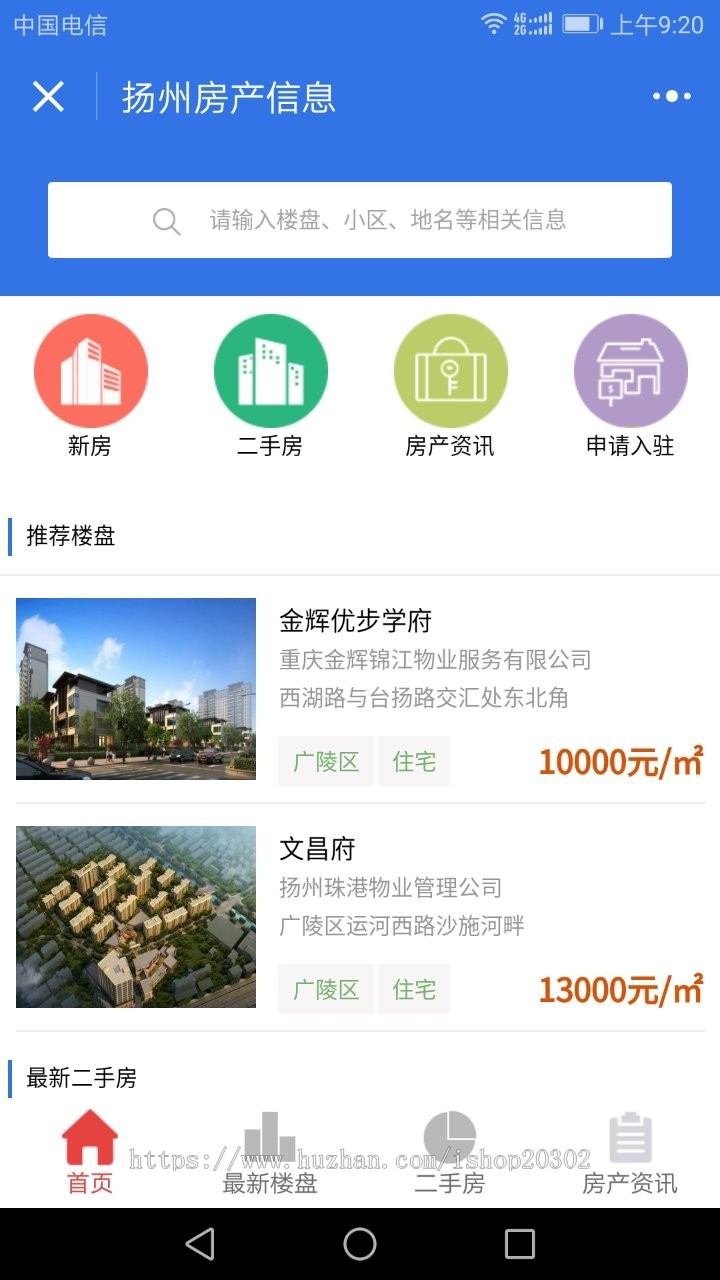Tap the 申请入驻 purple house icon
Image resolution: width=720 pixels, height=1280 pixels.
629,369
